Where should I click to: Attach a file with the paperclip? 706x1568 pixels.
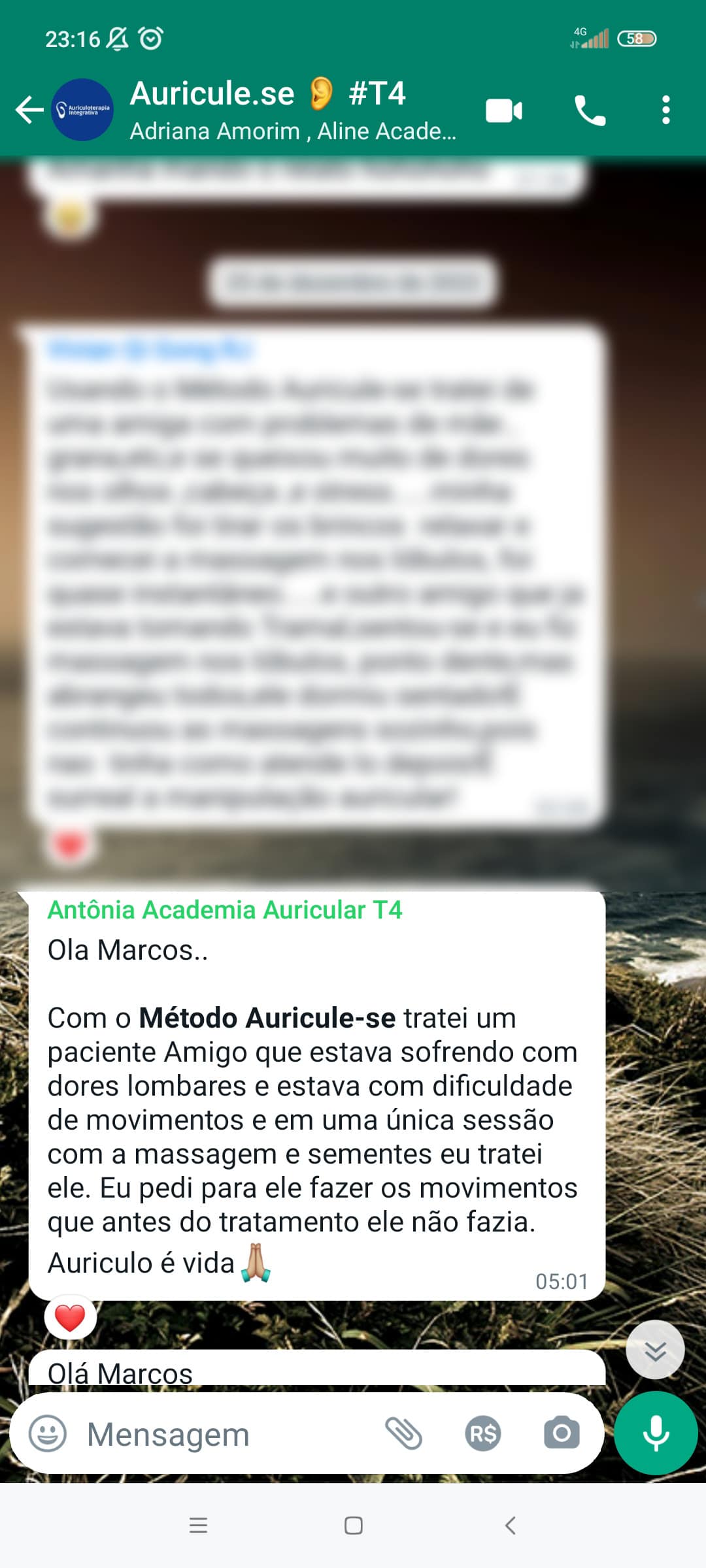coord(403,1434)
